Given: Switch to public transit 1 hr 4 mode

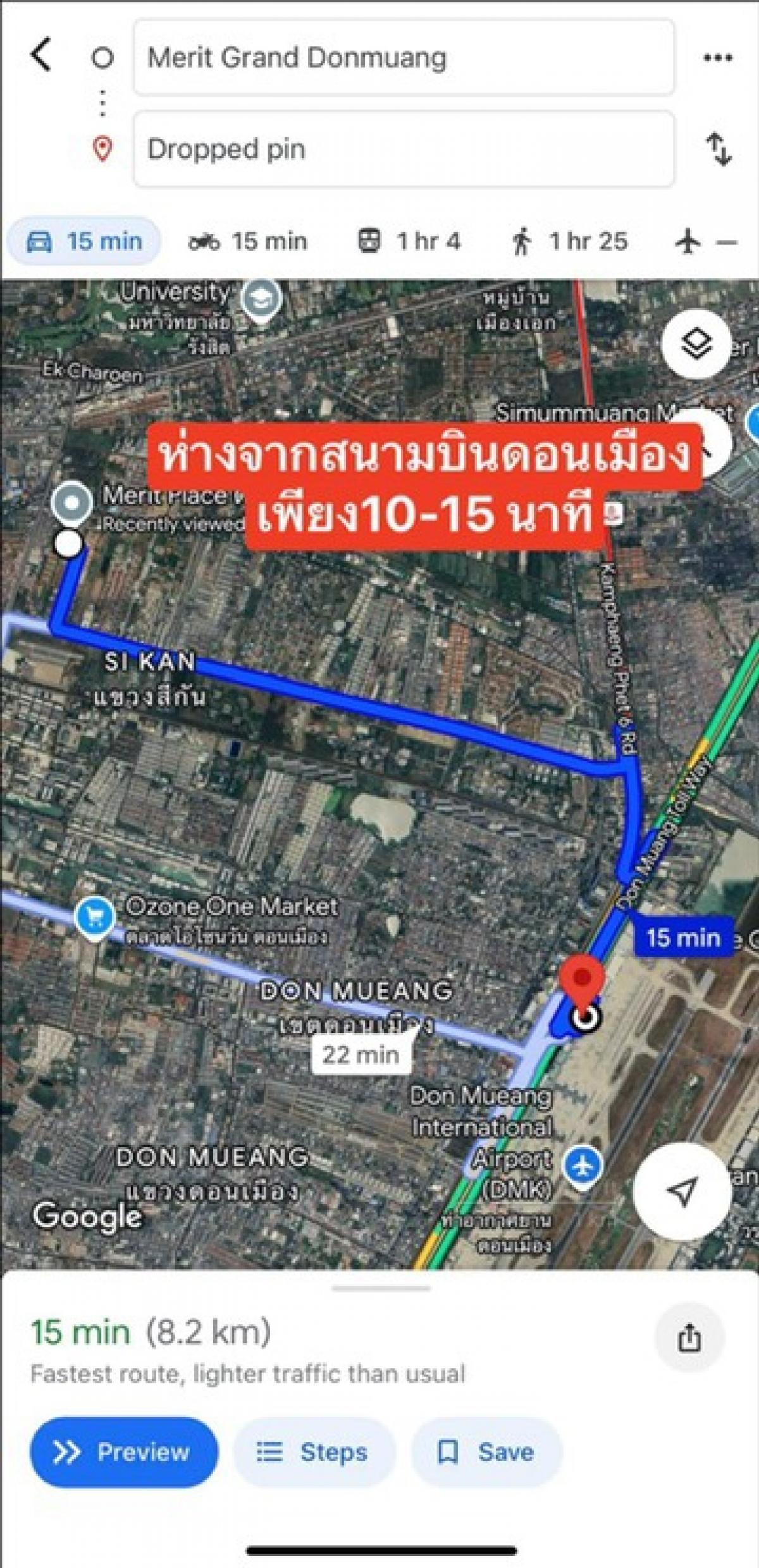Looking at the screenshot, I should click(x=409, y=241).
